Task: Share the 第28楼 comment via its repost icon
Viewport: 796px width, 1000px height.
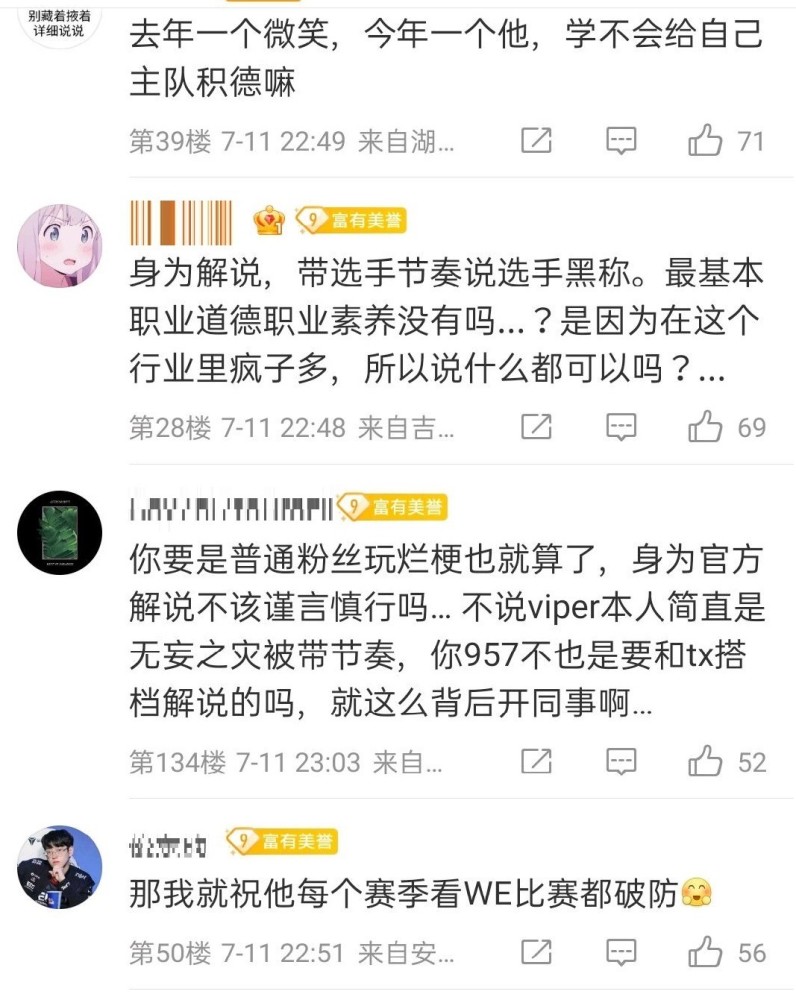Action: pos(536,427)
